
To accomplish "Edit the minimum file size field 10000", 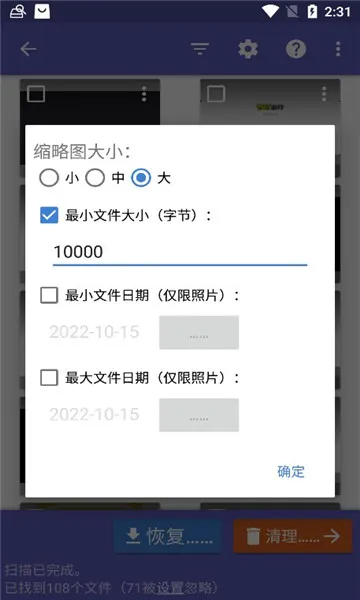I will click(180, 252).
